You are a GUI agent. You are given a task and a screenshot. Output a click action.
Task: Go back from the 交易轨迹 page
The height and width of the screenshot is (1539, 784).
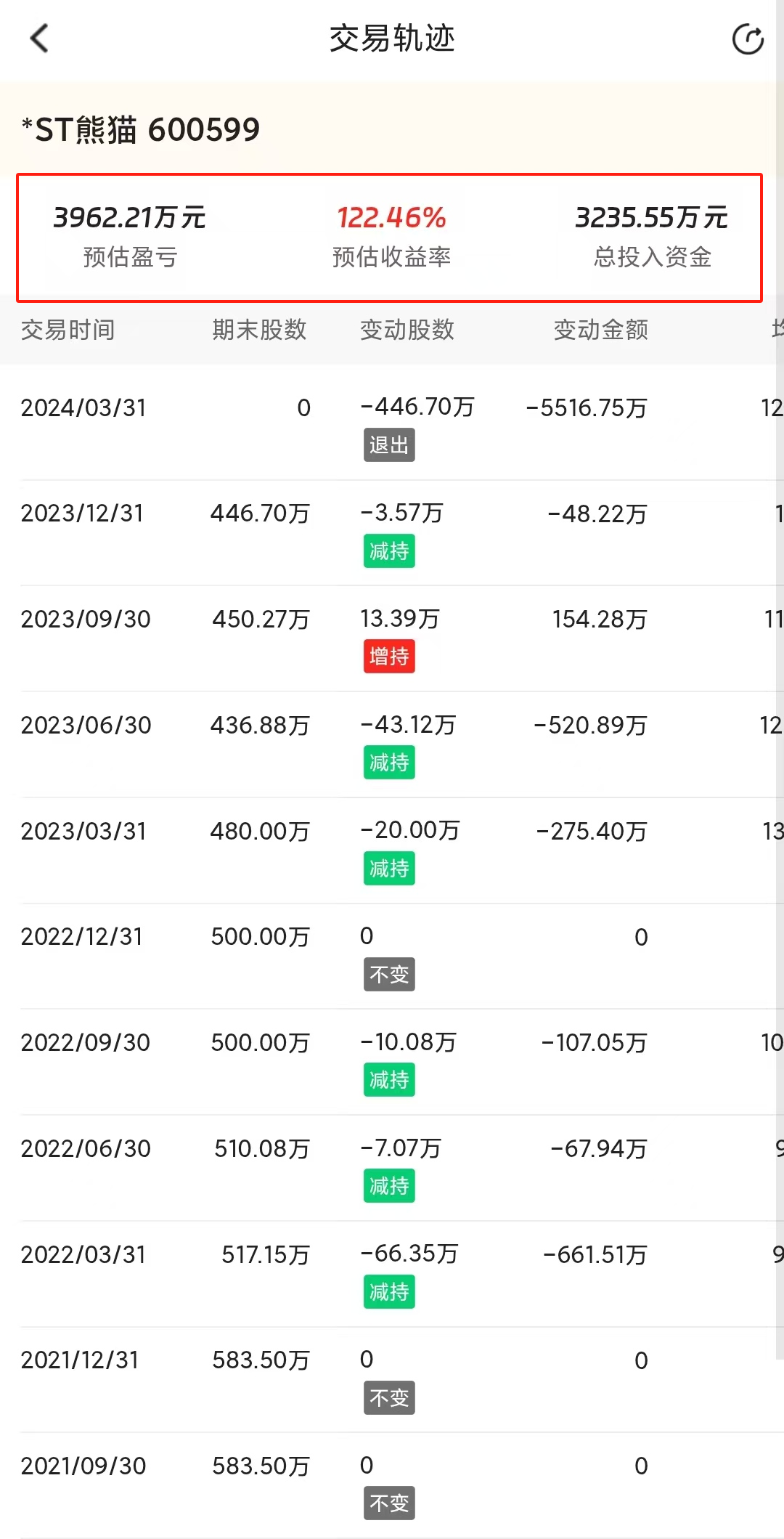39,38
